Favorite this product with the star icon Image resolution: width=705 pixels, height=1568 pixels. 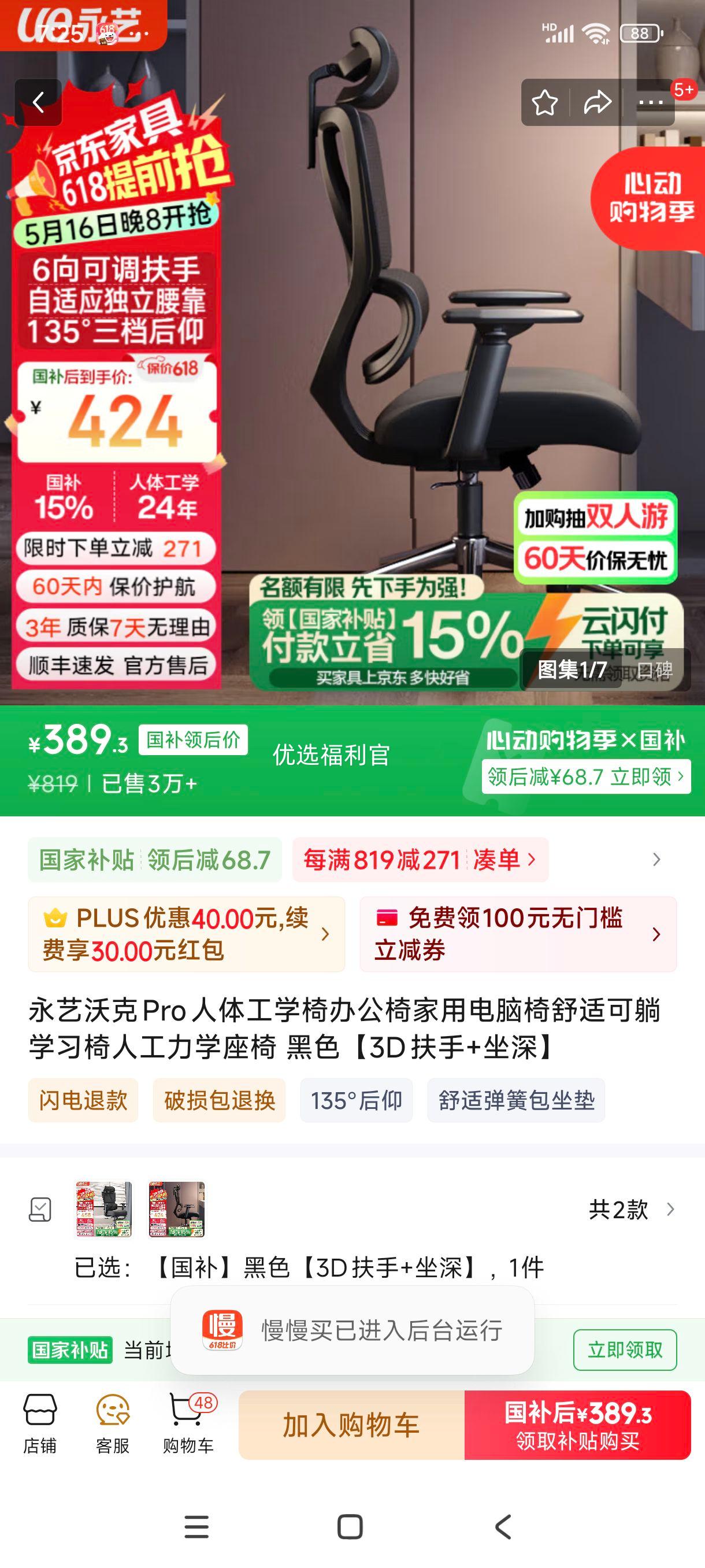click(544, 102)
